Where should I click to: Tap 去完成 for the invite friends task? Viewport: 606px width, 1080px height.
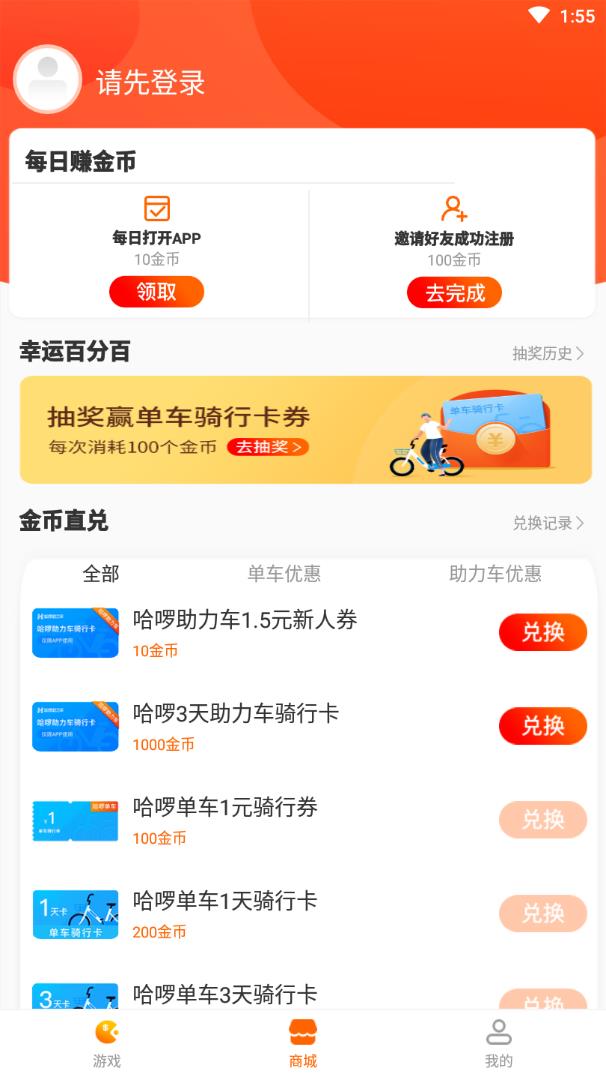tap(454, 293)
